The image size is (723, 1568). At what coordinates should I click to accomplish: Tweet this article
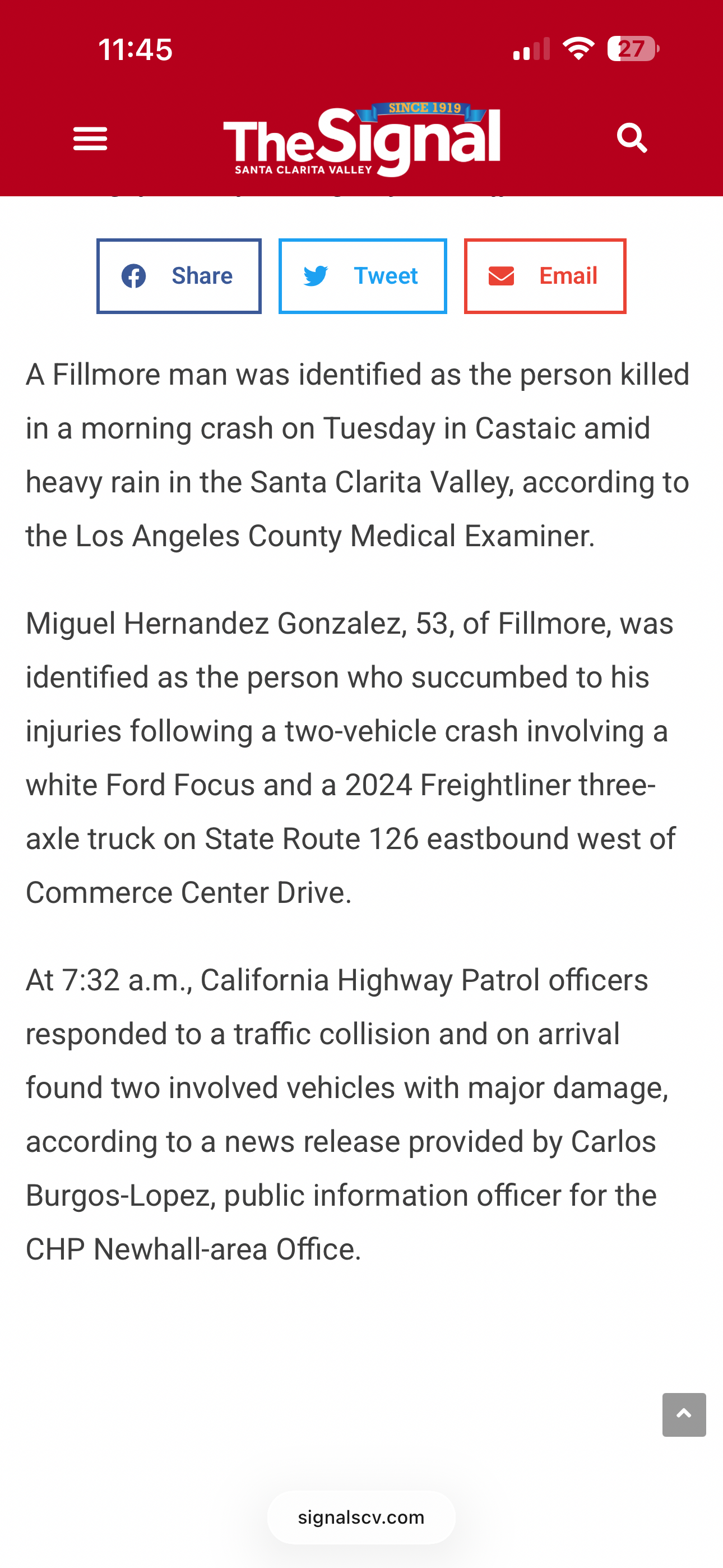(363, 276)
